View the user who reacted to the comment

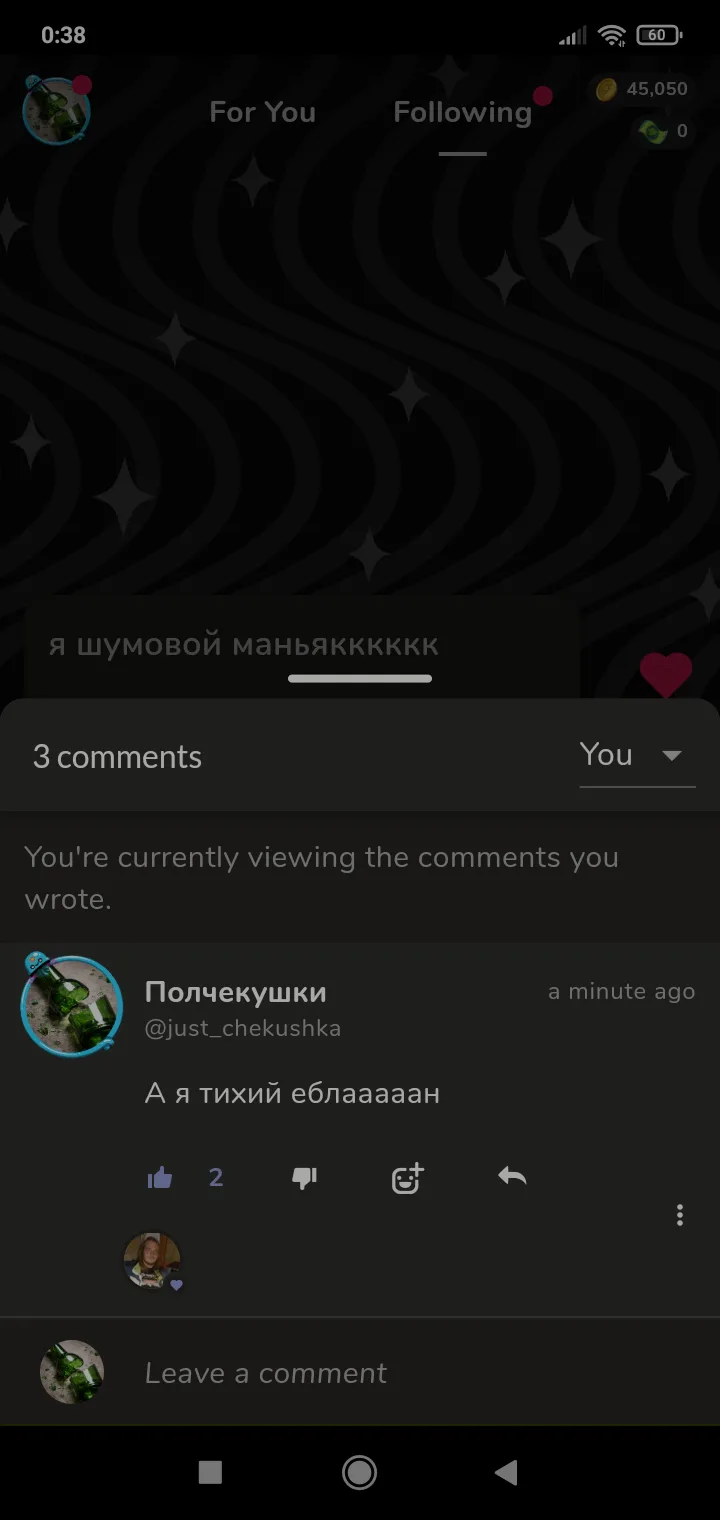(152, 1260)
